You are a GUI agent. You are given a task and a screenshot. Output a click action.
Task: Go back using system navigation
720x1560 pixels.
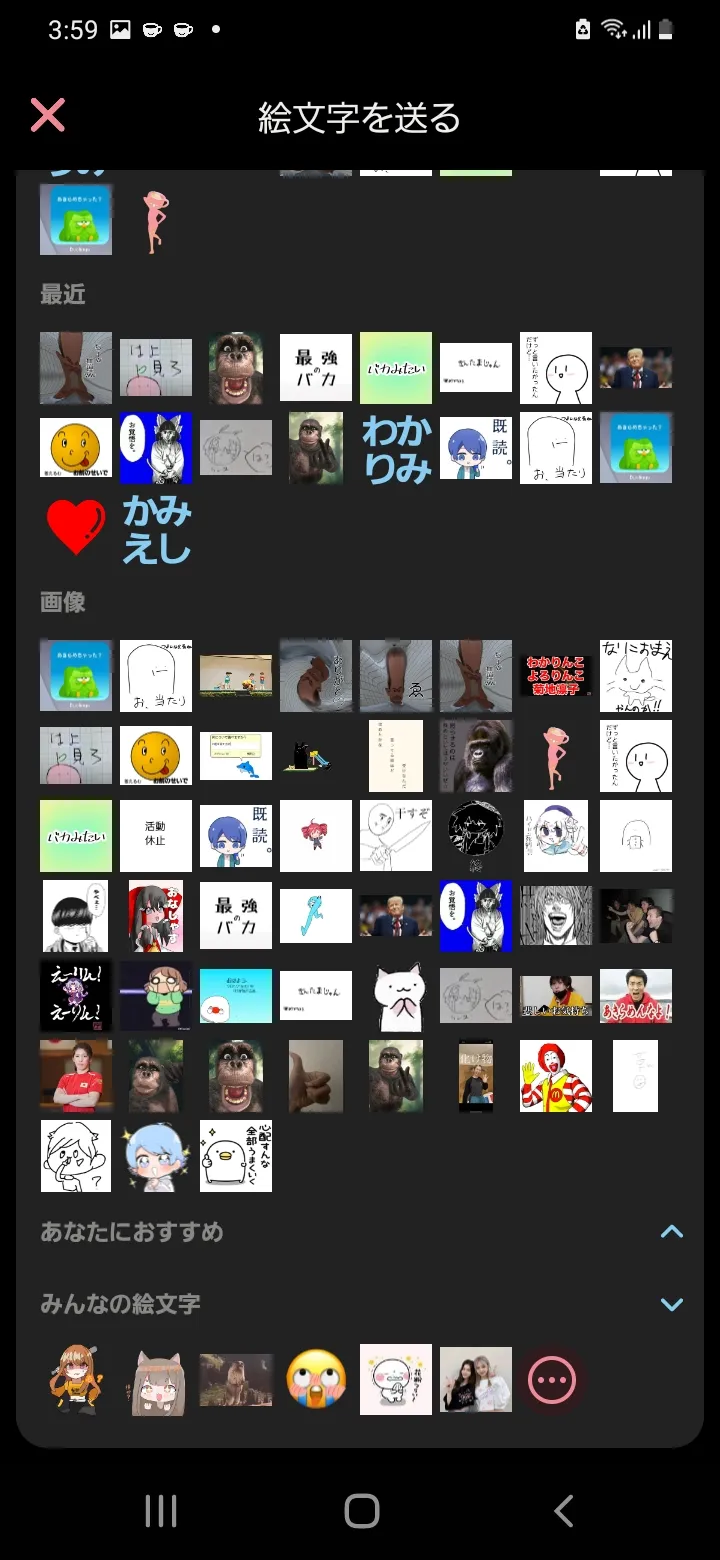[x=563, y=1510]
